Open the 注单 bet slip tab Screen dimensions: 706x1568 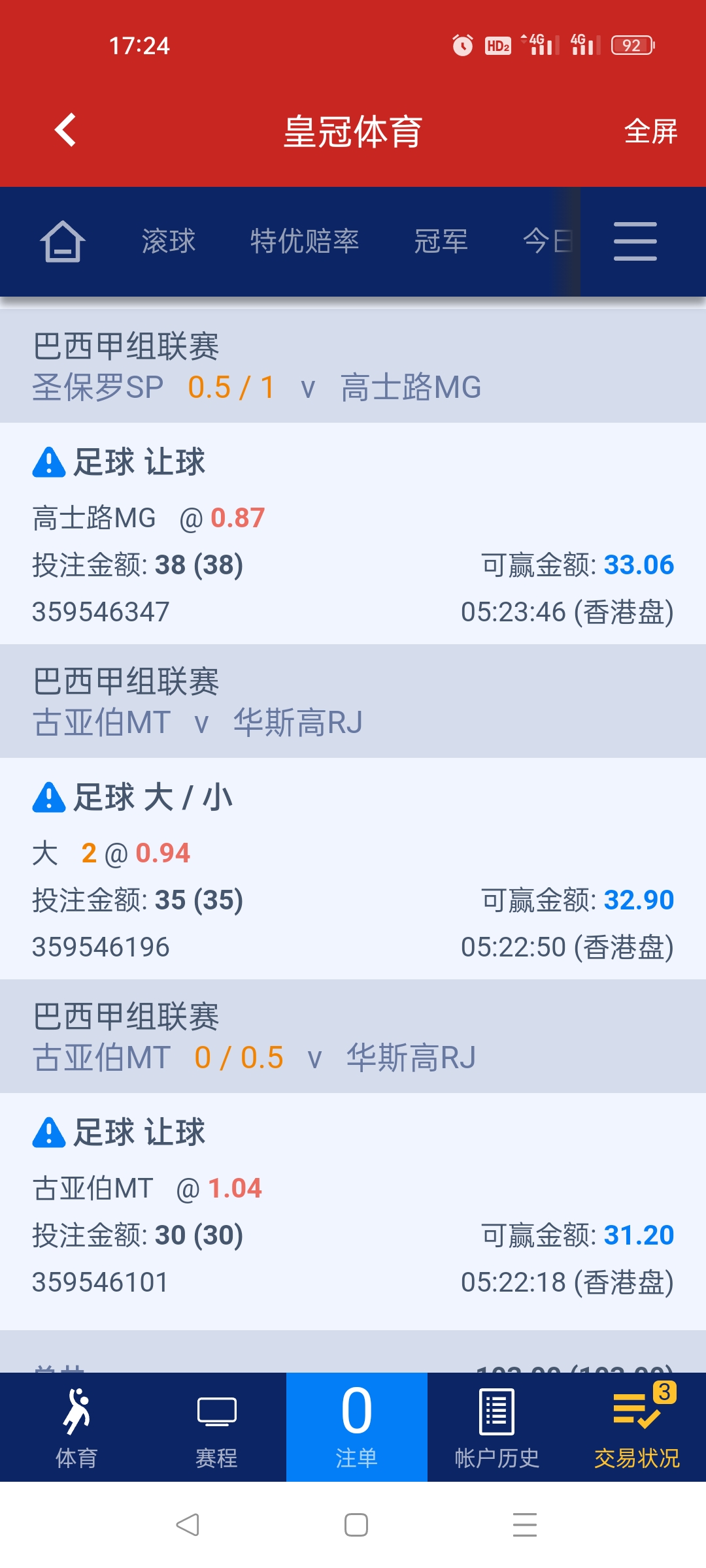[x=356, y=1428]
